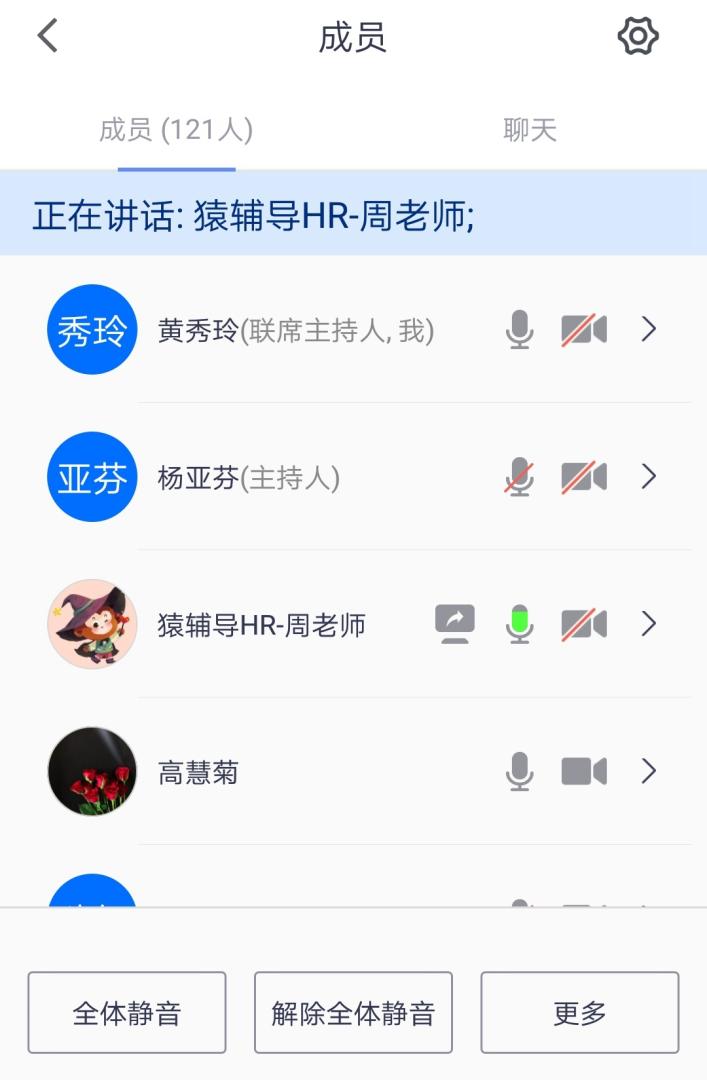Mute everyone with 全体静音
The width and height of the screenshot is (707, 1080).
click(x=127, y=1013)
